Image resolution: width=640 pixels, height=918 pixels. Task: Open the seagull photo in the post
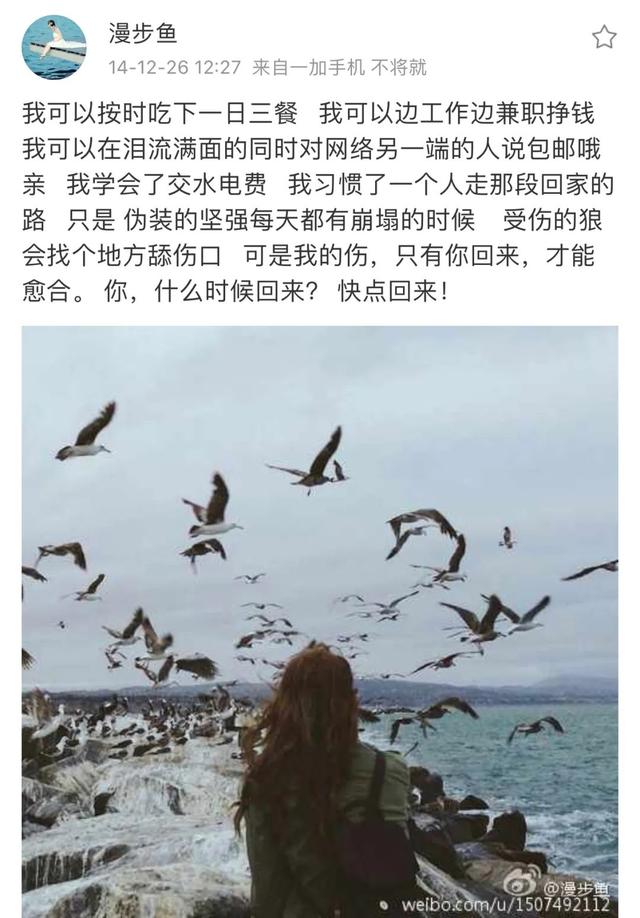(x=320, y=620)
